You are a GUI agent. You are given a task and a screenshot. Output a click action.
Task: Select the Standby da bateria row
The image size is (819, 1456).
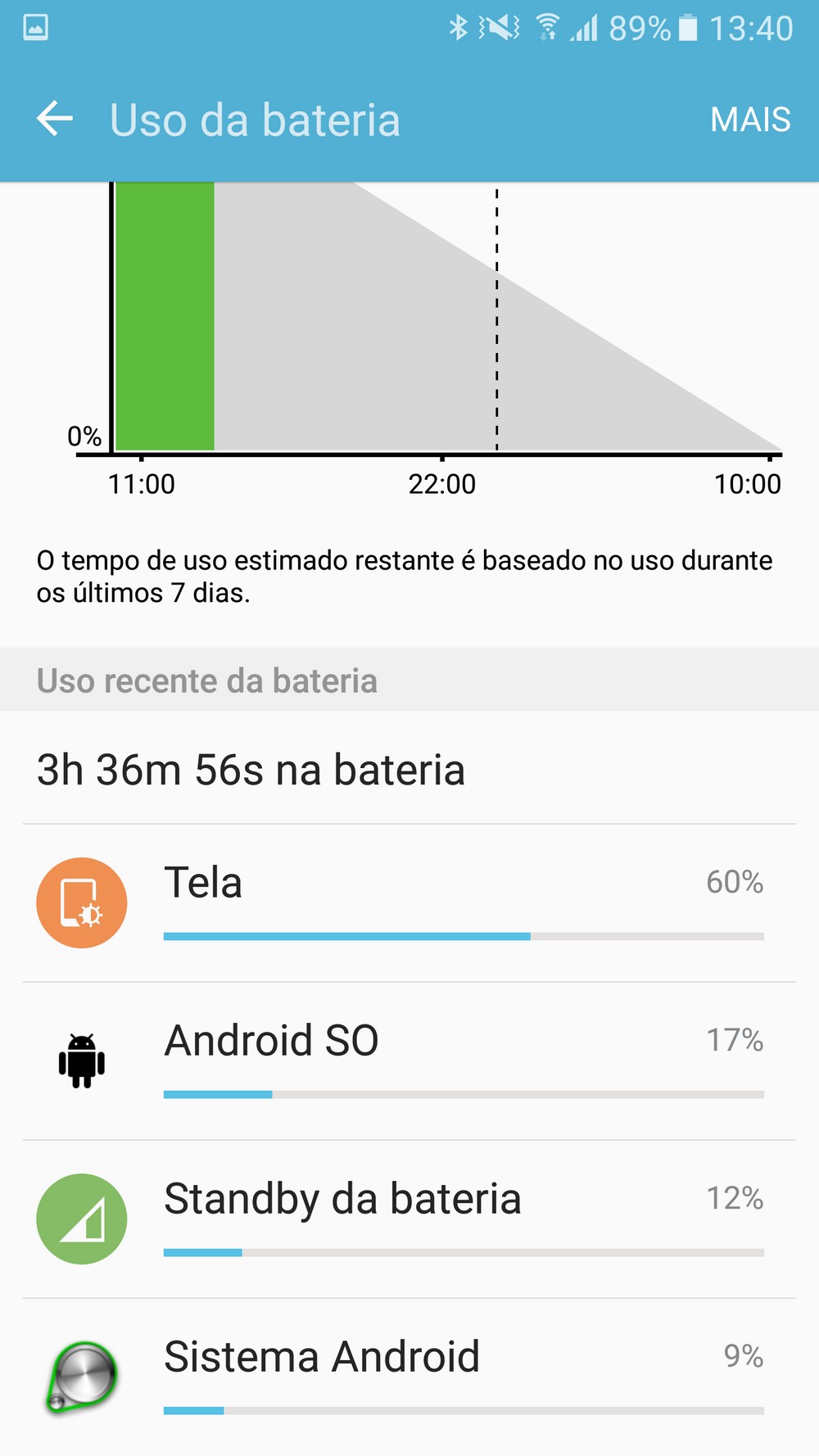click(409, 1219)
